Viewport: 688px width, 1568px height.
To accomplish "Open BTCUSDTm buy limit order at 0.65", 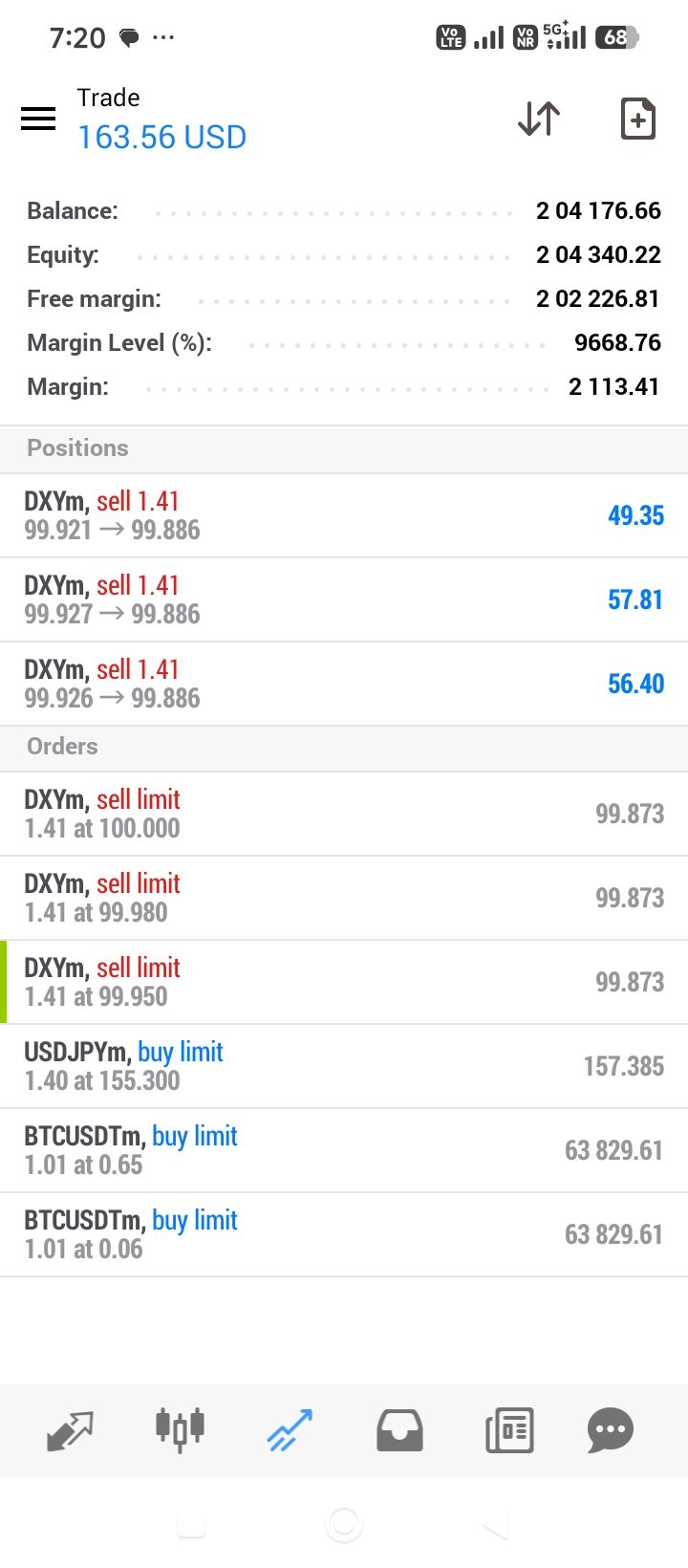I will (344, 1150).
